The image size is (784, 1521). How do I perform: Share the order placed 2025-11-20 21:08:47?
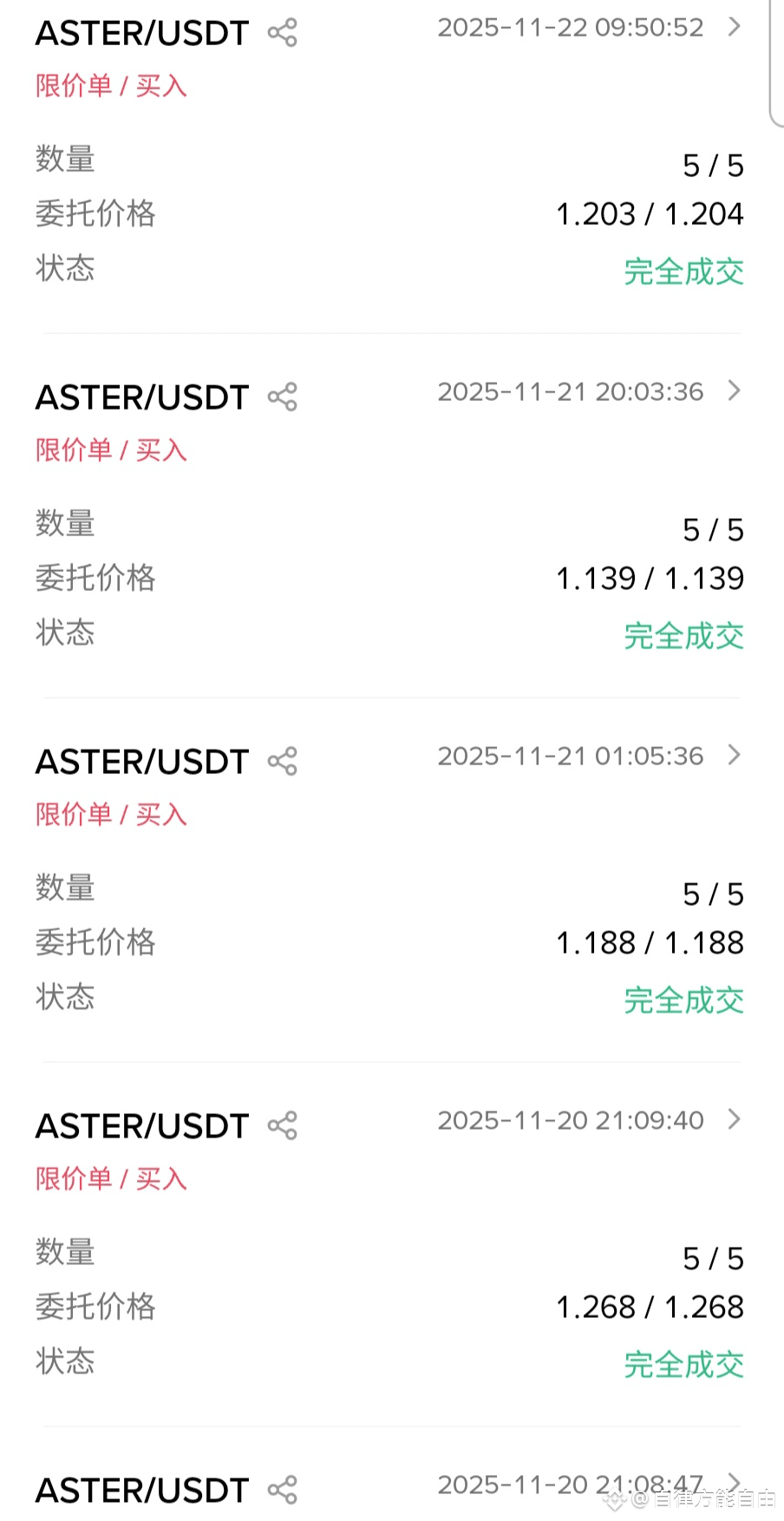pyautogui.click(x=283, y=1491)
